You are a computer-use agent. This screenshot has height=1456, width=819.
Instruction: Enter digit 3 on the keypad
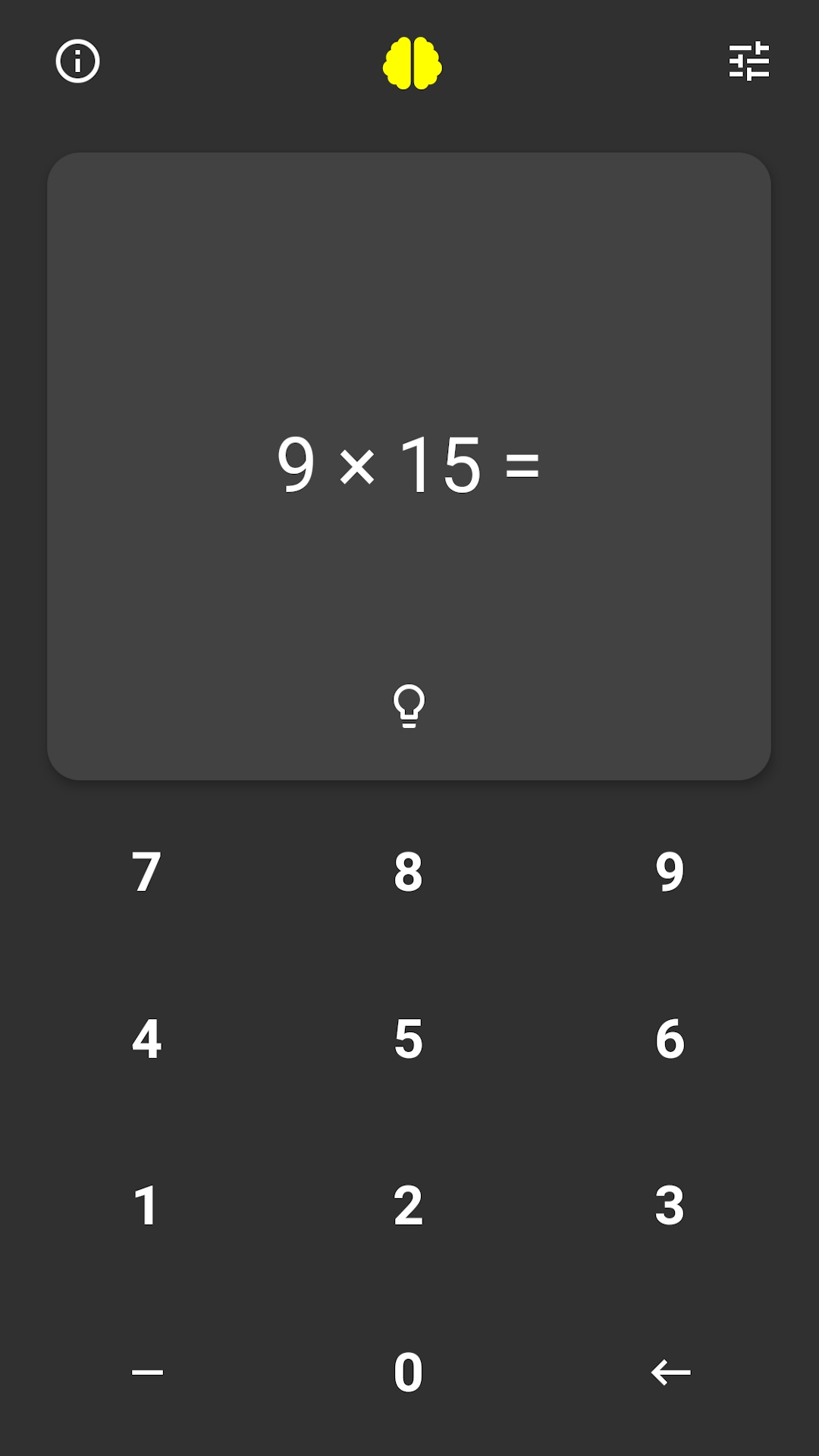(670, 1206)
